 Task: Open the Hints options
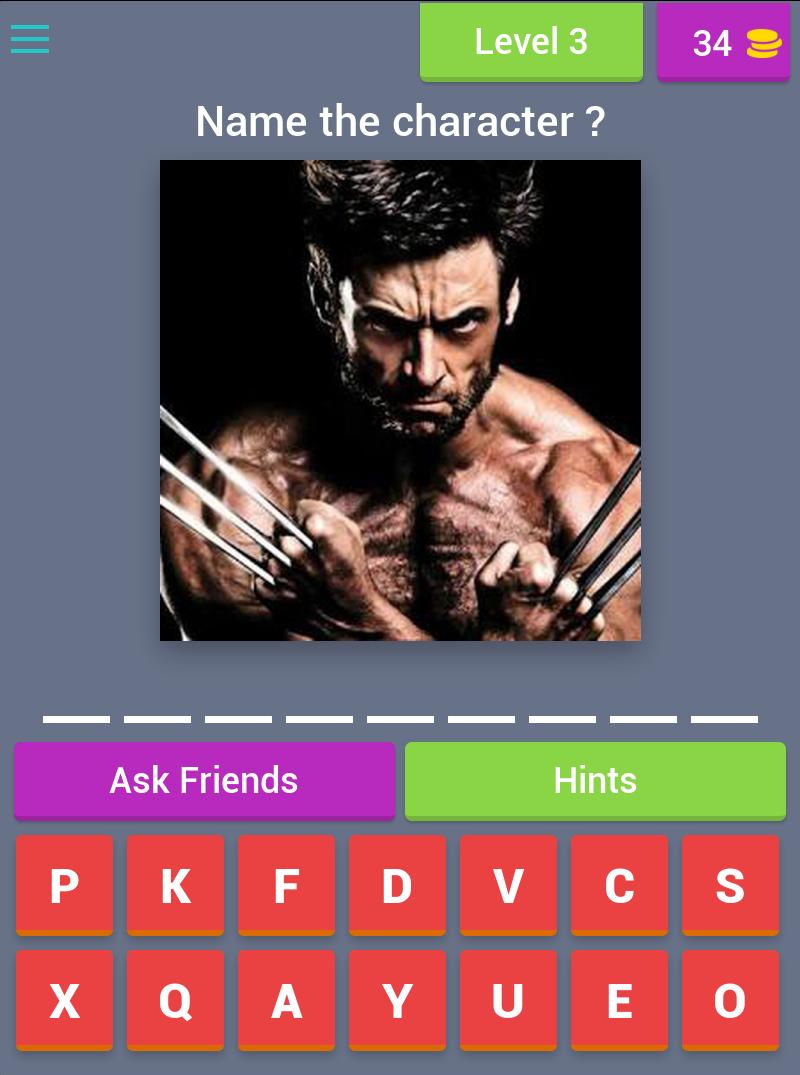tap(595, 780)
